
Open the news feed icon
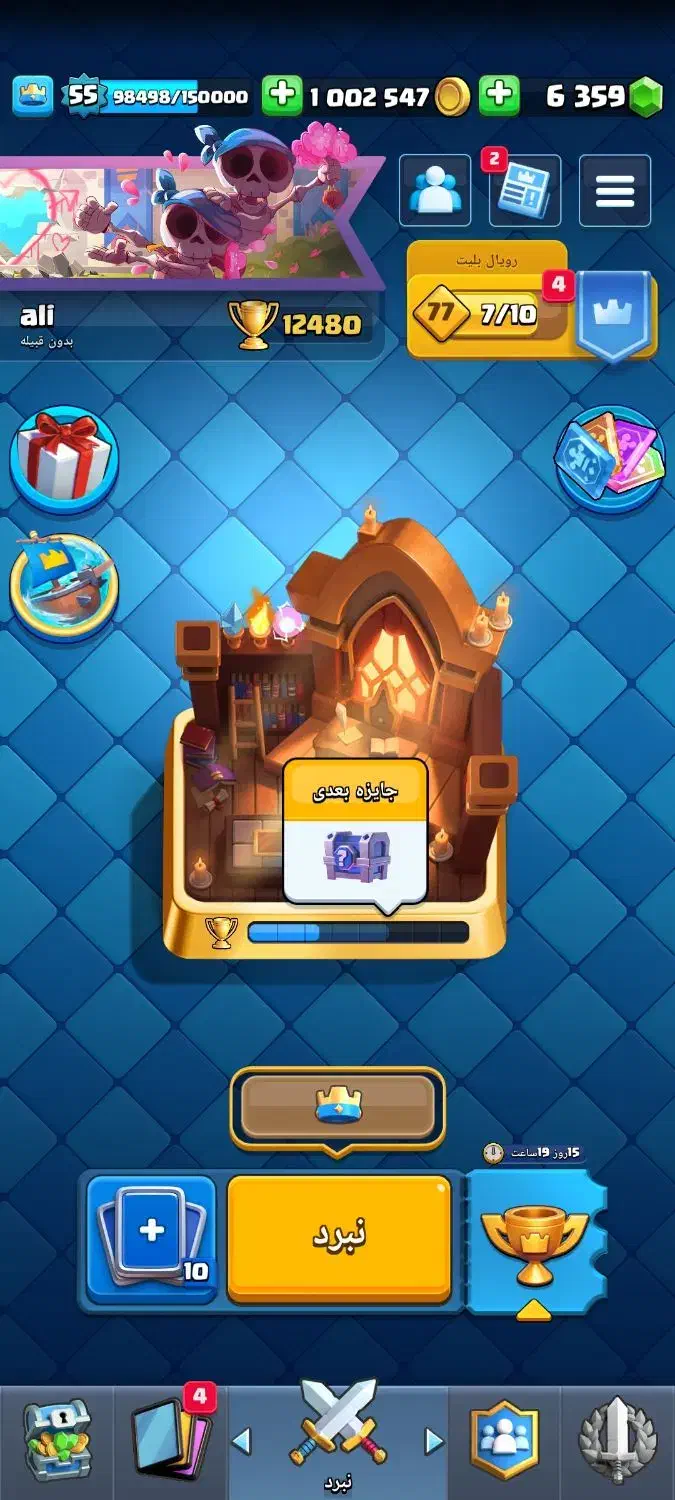525,190
